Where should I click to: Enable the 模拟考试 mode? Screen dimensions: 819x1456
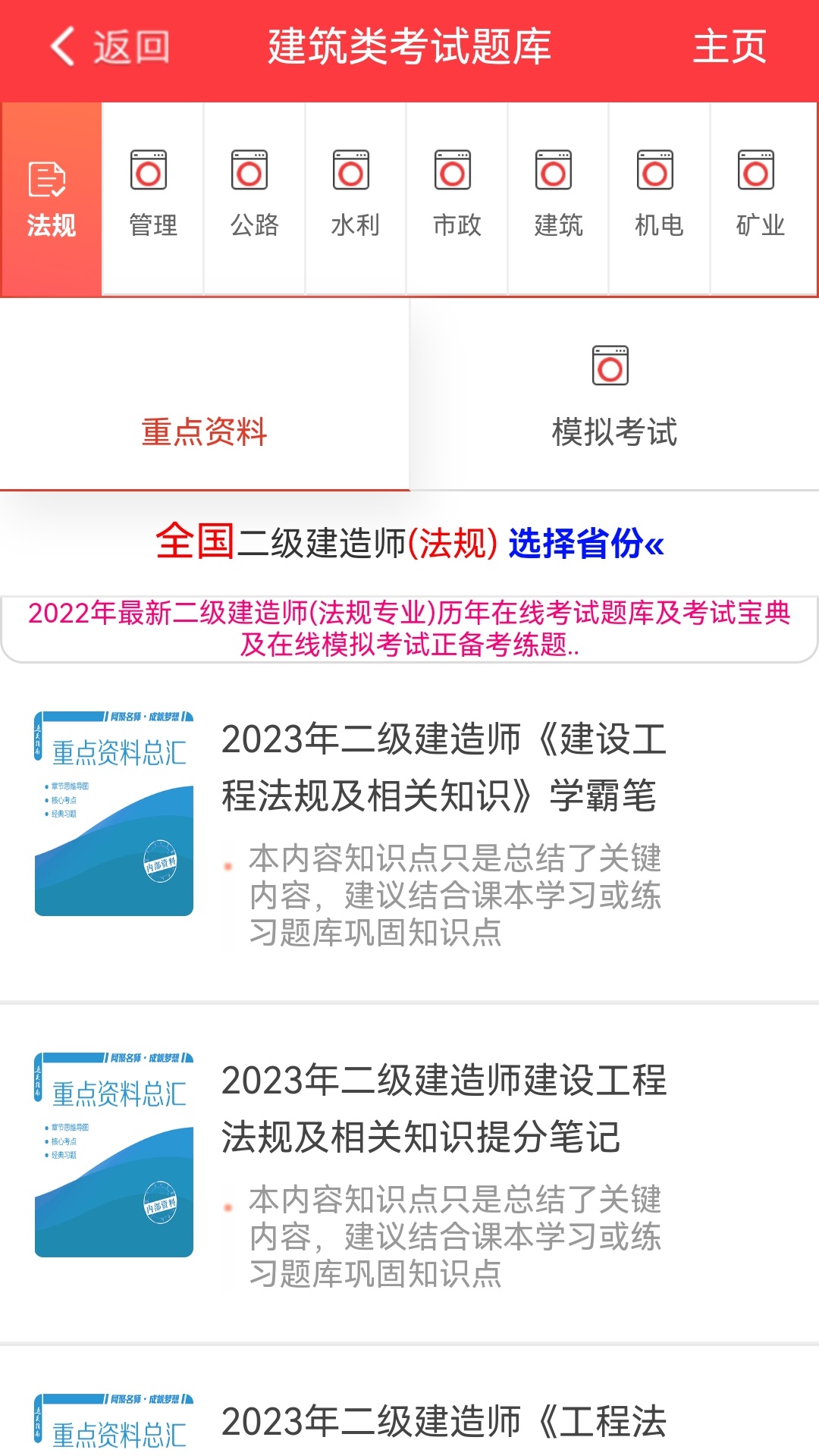(x=613, y=433)
